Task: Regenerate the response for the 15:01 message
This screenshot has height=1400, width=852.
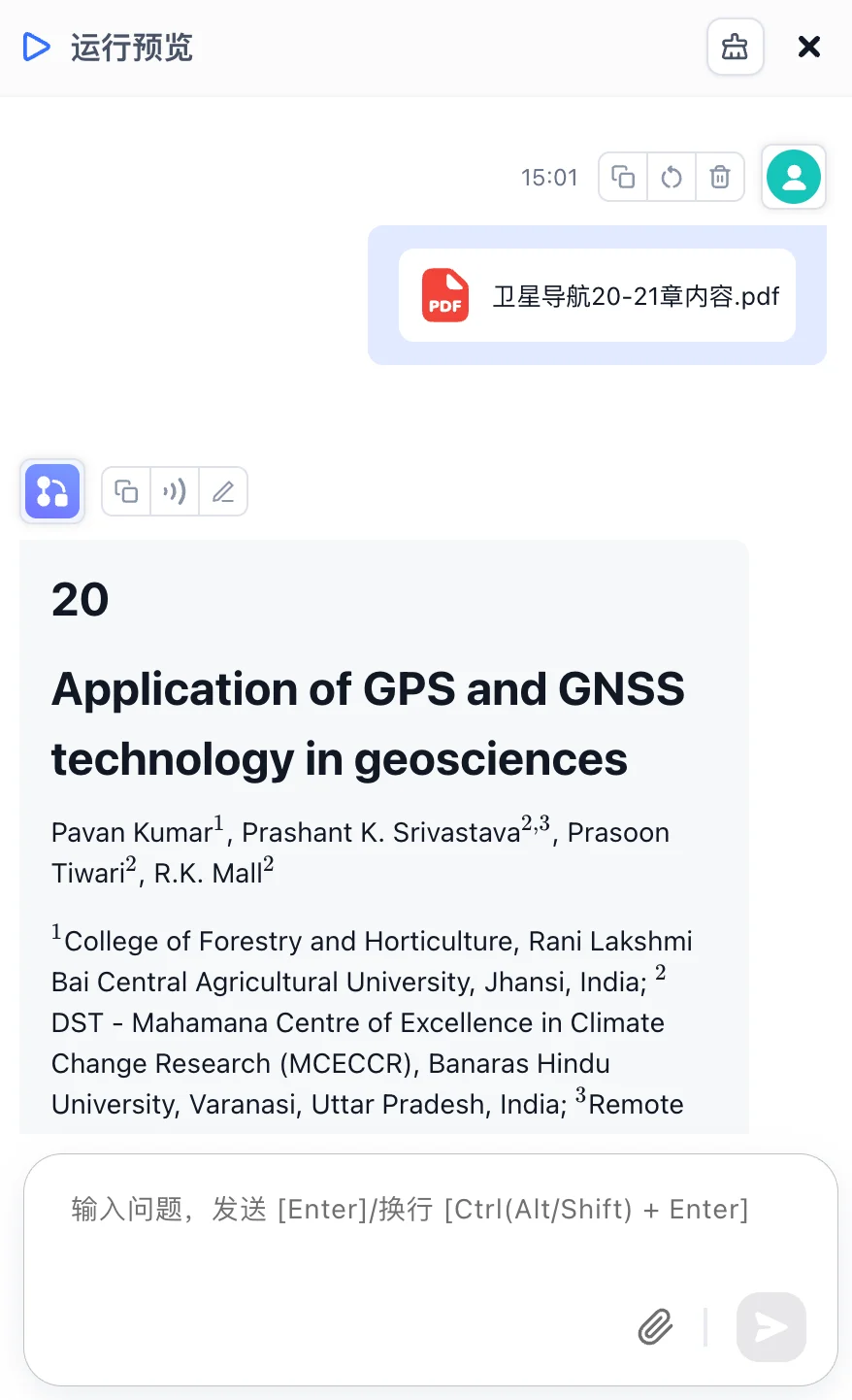Action: (x=672, y=177)
